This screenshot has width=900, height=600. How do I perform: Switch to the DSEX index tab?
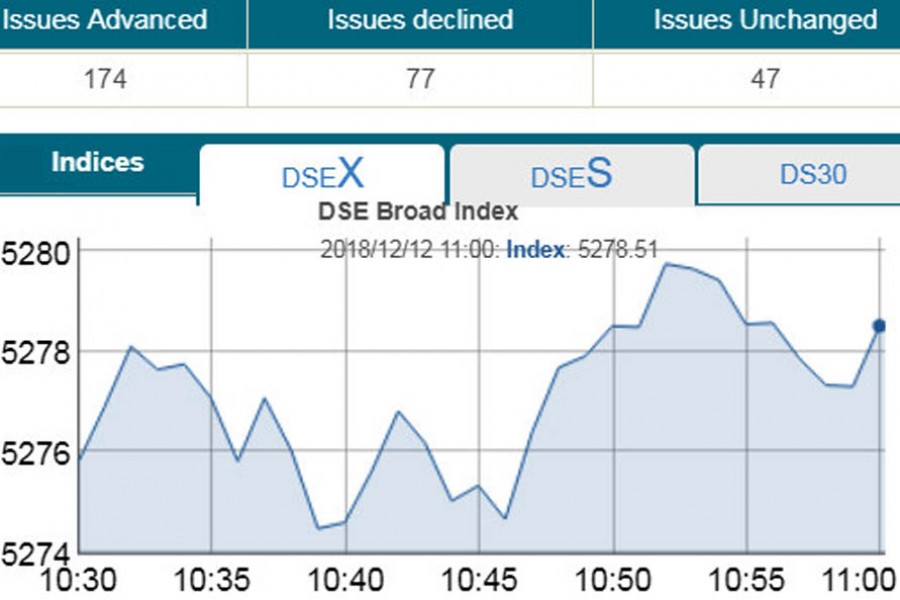[x=322, y=175]
